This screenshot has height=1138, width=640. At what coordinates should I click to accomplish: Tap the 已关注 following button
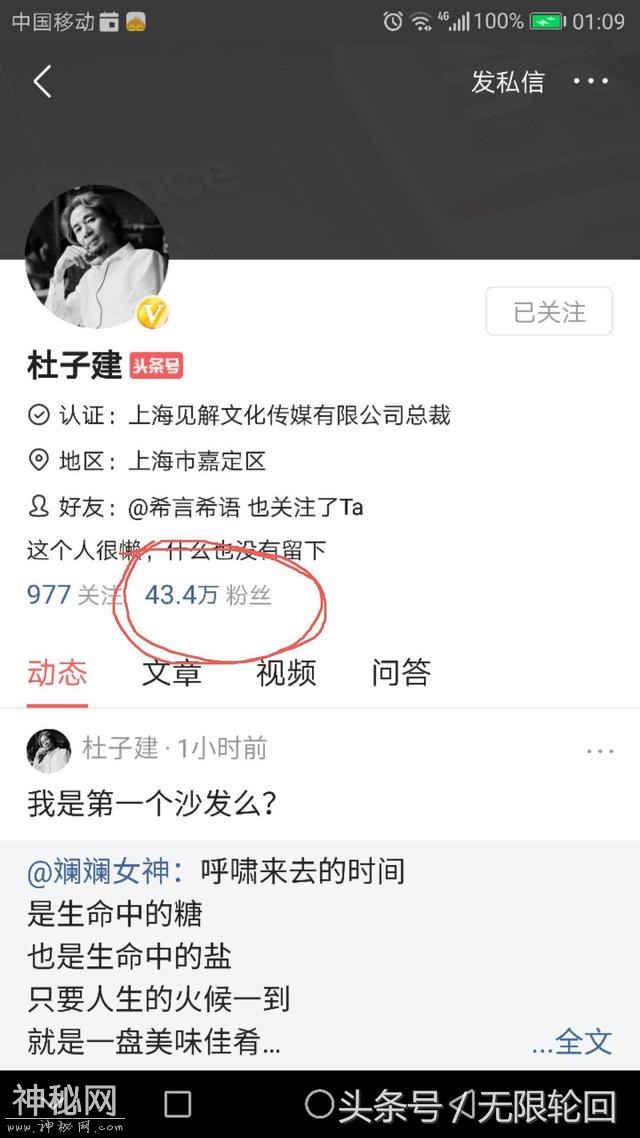coord(549,312)
